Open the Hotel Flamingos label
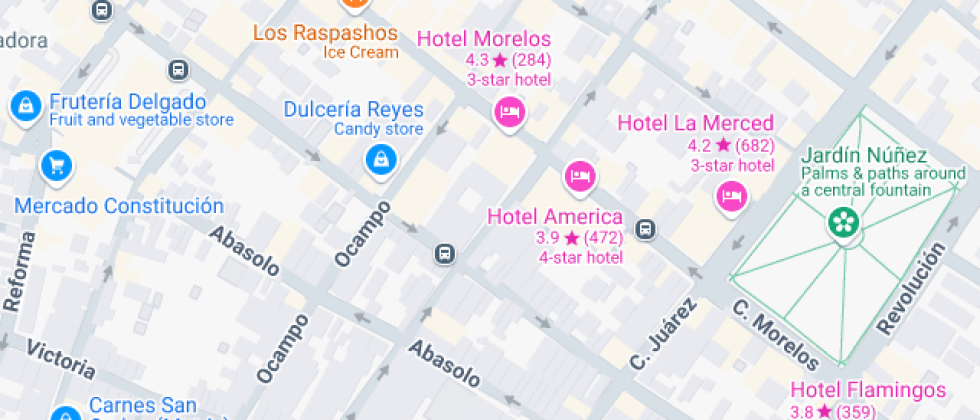The width and height of the screenshot is (980, 420). (867, 389)
